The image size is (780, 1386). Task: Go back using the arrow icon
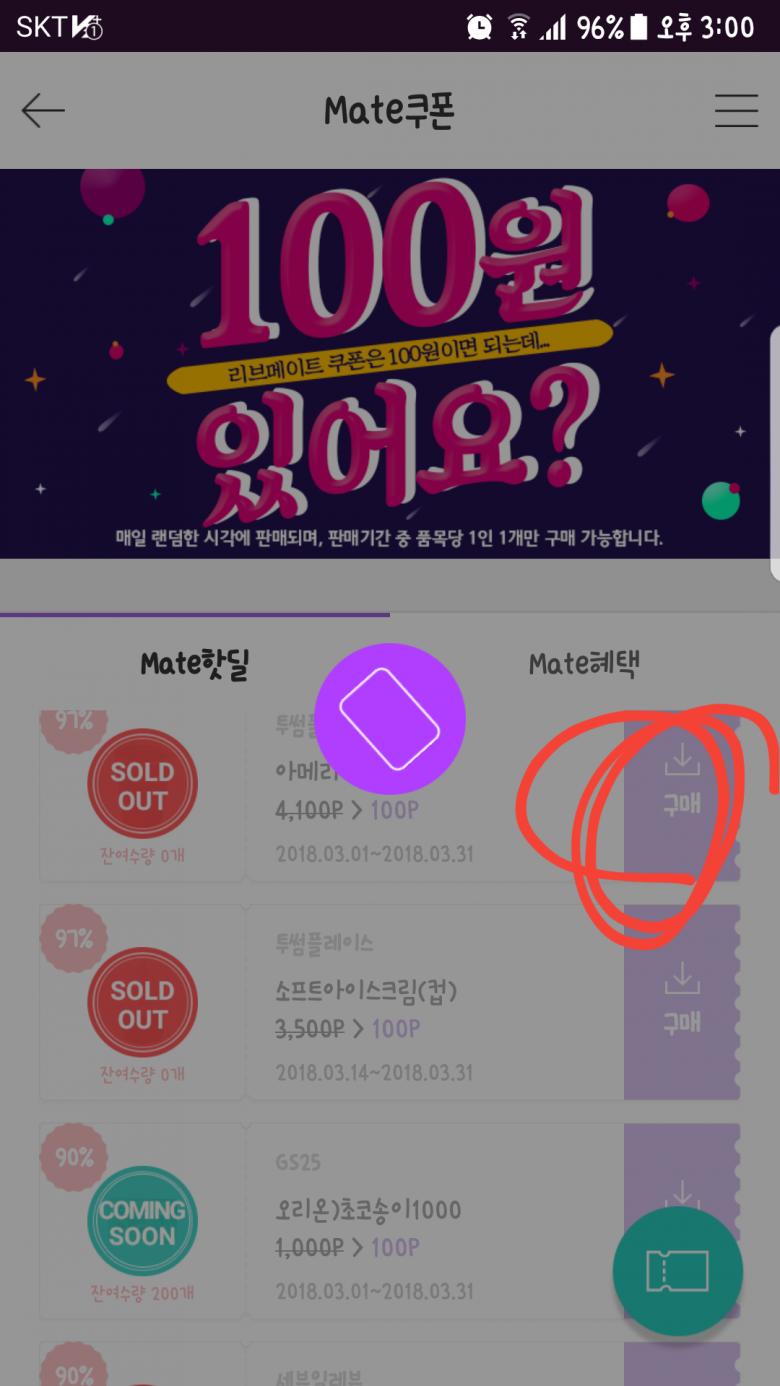(x=43, y=111)
